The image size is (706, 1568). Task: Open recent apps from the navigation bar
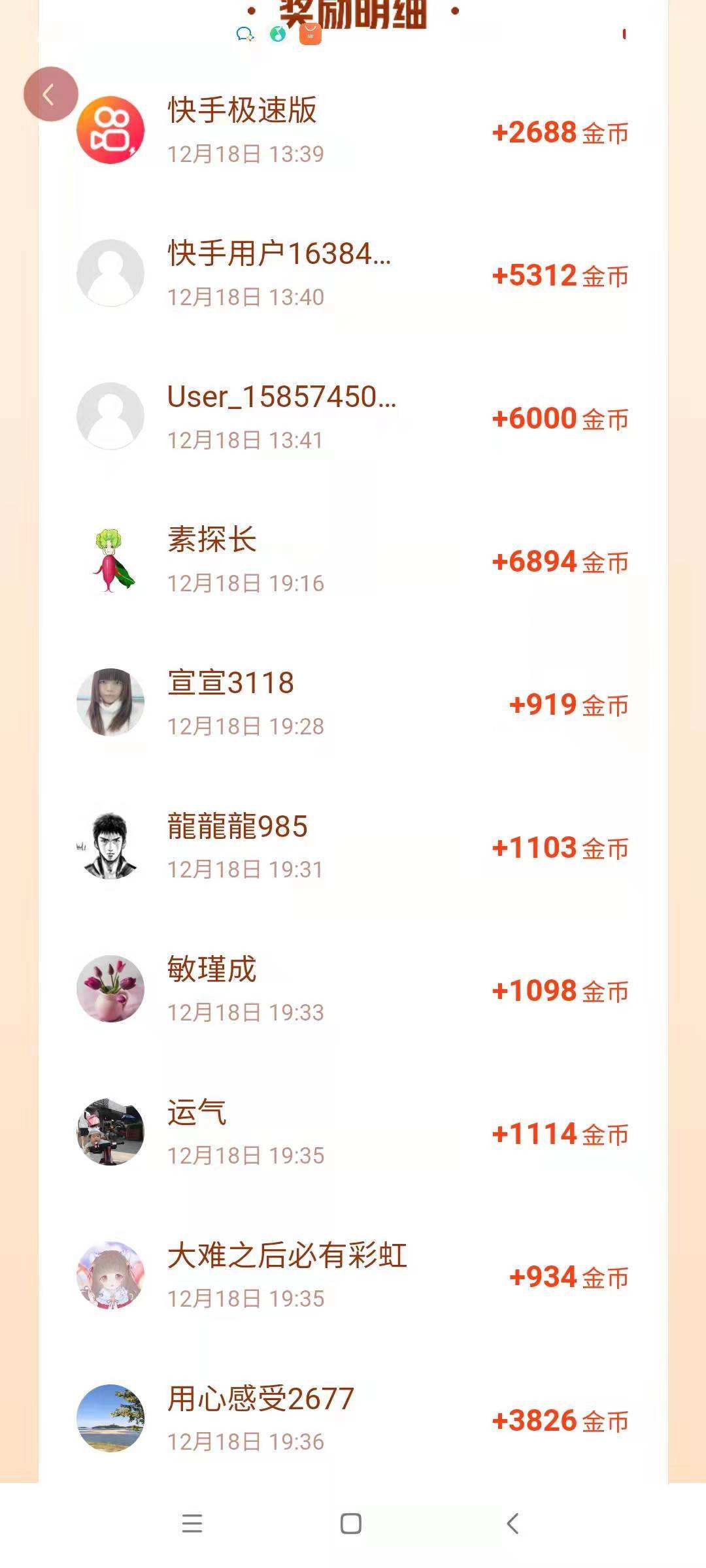192,1524
